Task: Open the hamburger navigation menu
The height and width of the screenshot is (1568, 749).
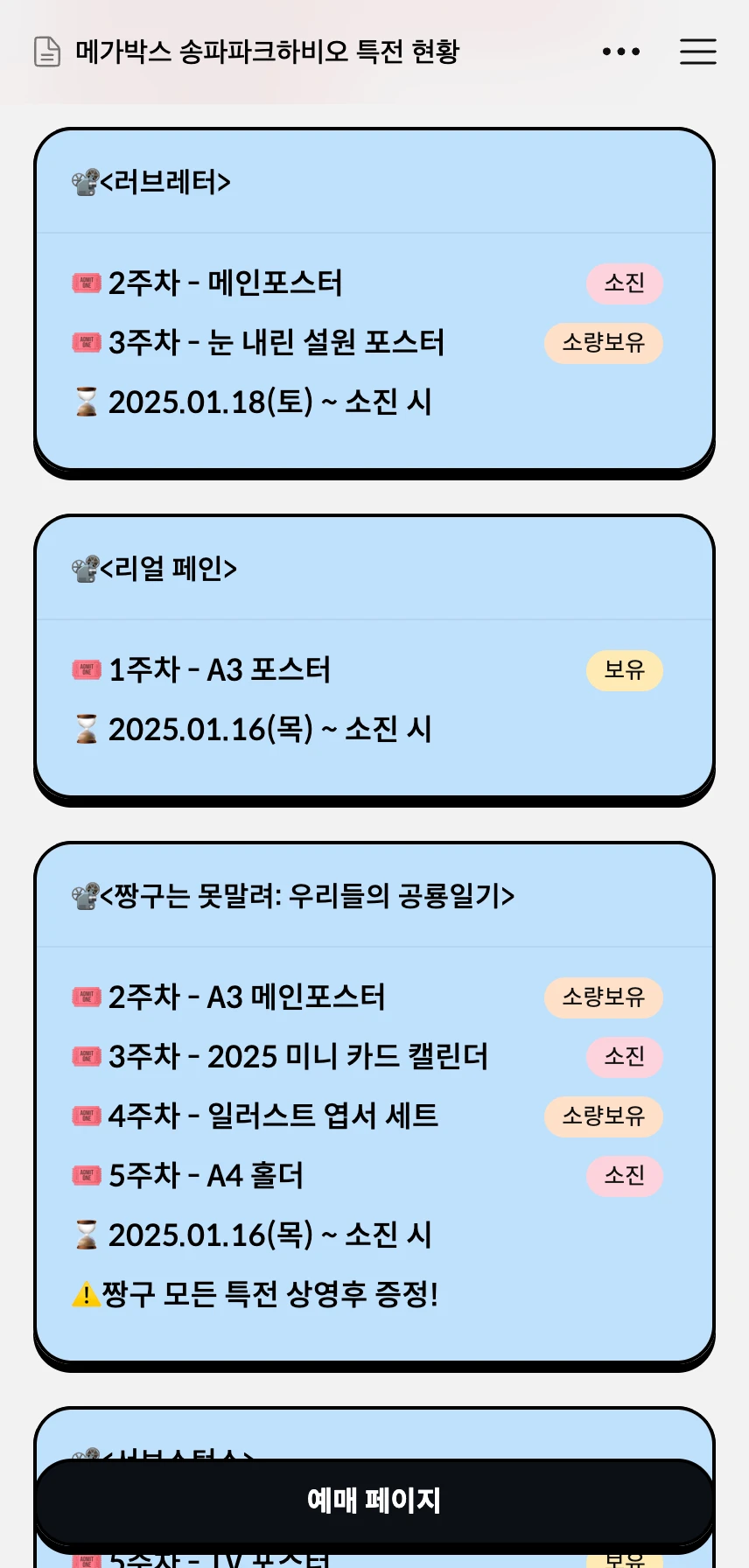Action: (x=697, y=52)
